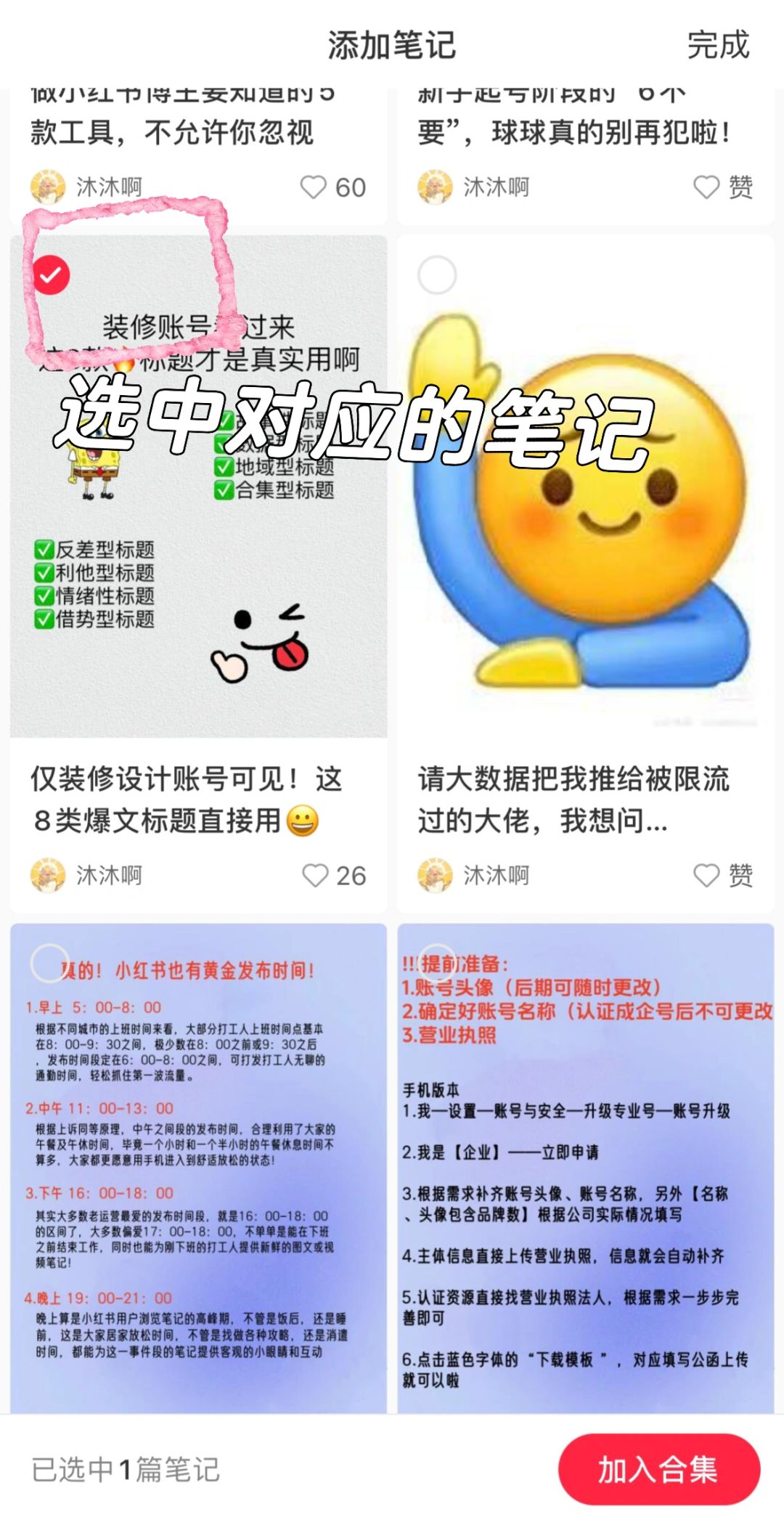Screen dimensions: 784x1517
Task: Like the 新手起号阶段 note
Action: click(x=707, y=187)
